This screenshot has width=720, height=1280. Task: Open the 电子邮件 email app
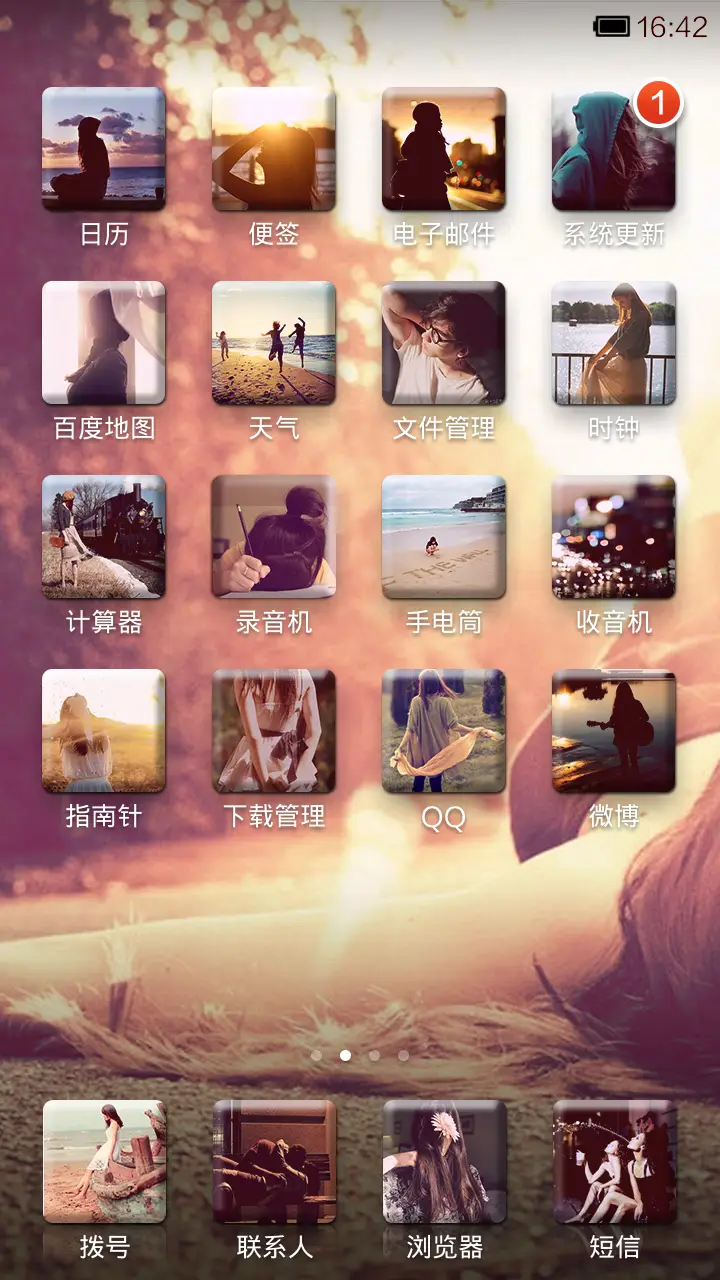[x=442, y=146]
